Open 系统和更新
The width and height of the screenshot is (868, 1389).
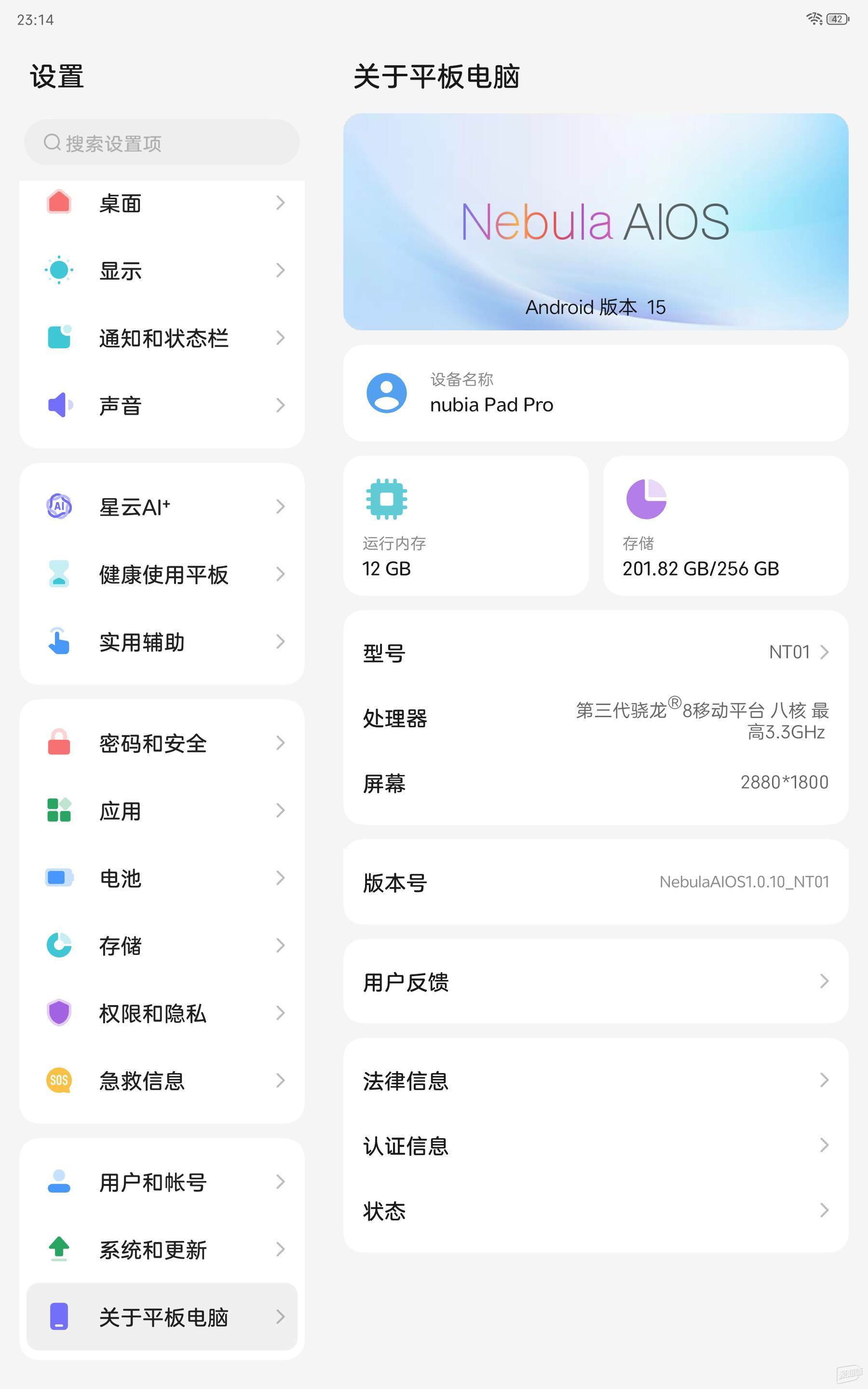point(162,1250)
